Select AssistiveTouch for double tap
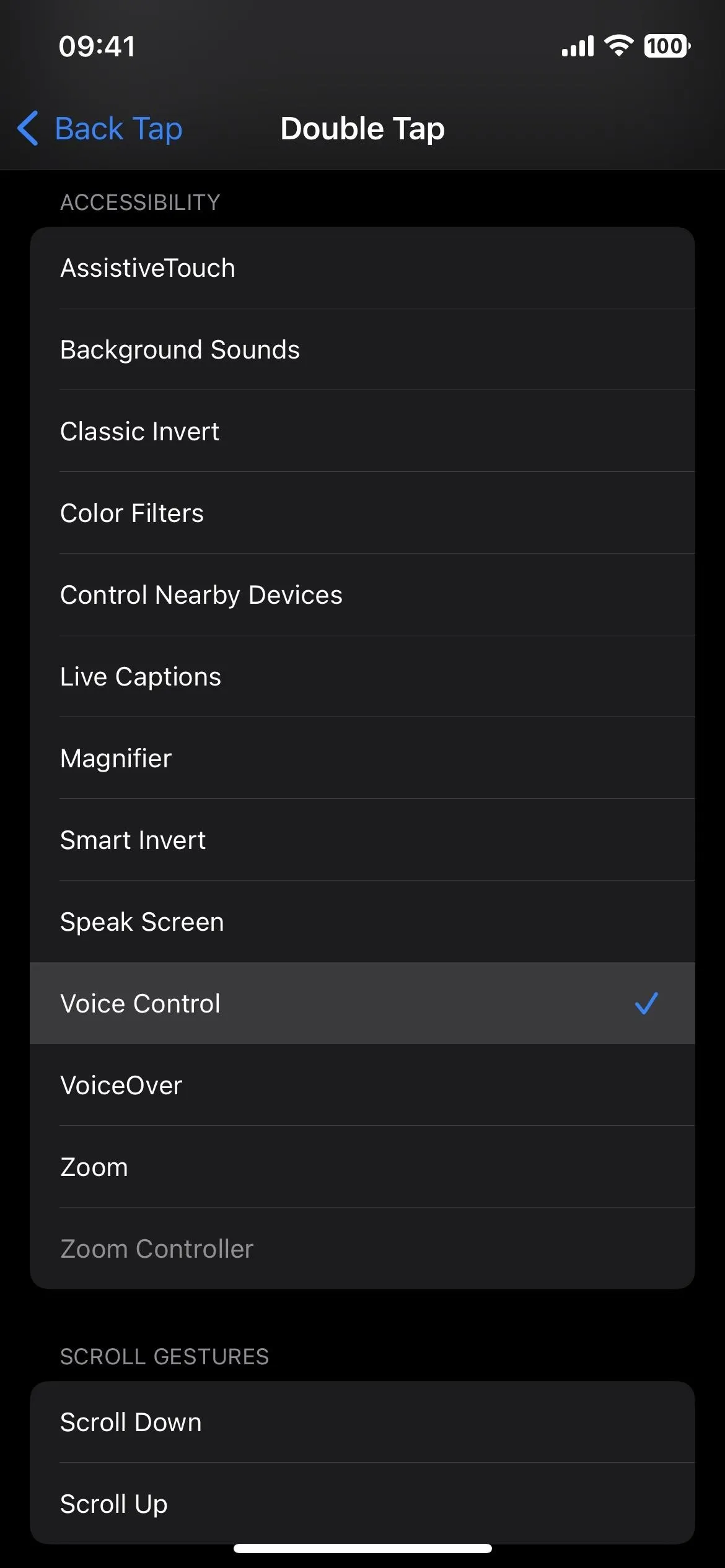The width and height of the screenshot is (725, 1568). click(362, 268)
